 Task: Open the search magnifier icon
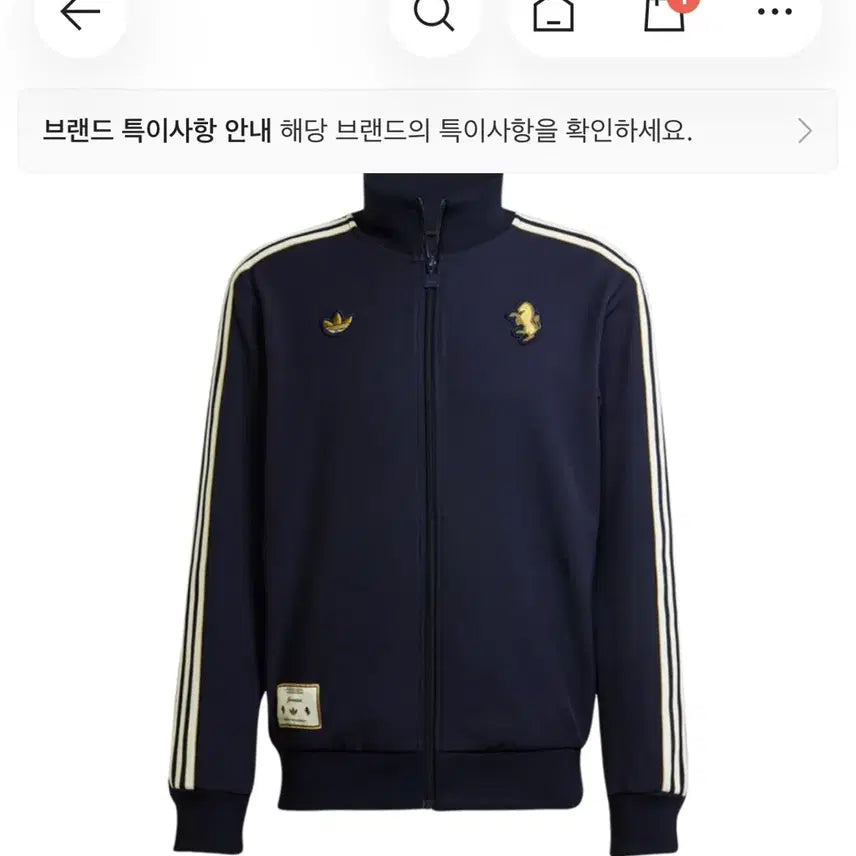click(433, 14)
